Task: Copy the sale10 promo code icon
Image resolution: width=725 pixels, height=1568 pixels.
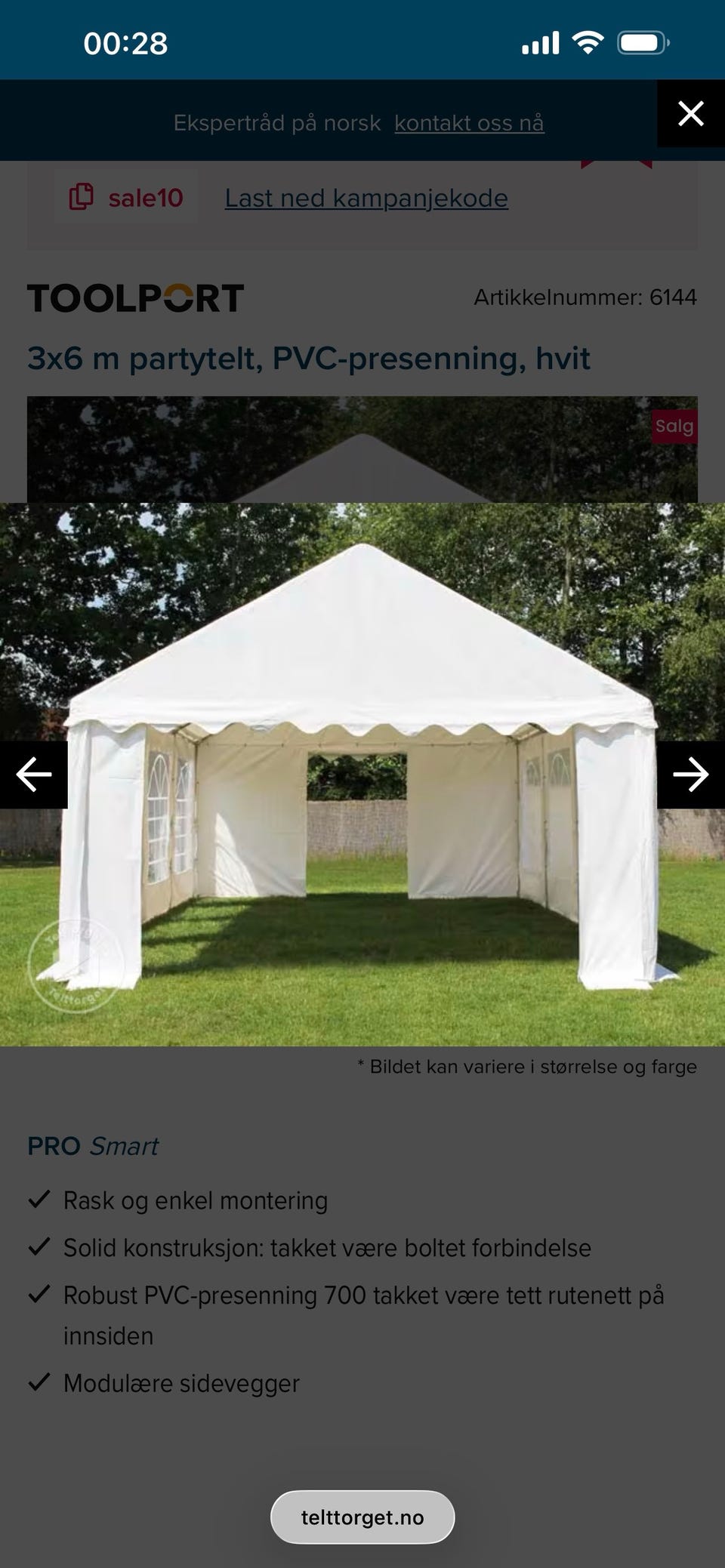Action: (x=82, y=196)
